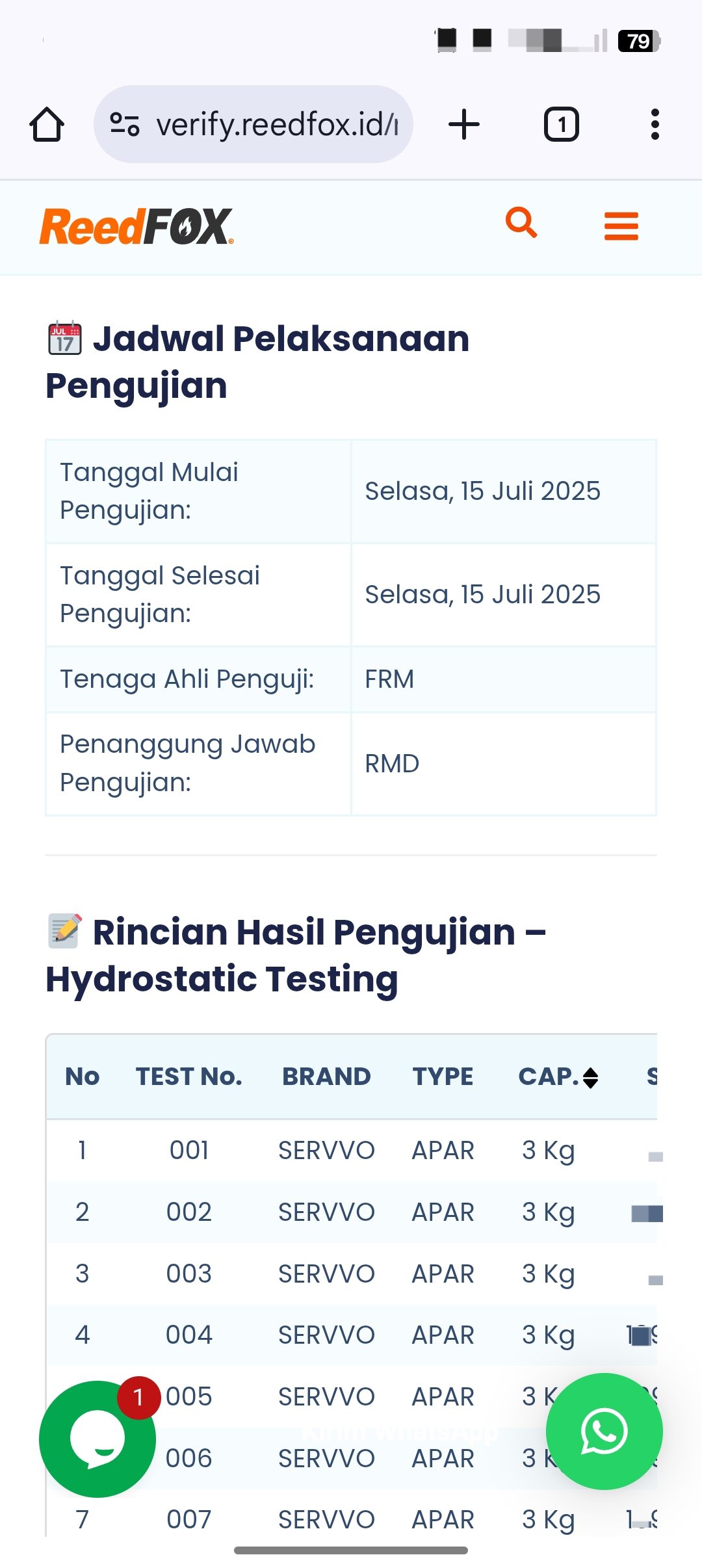
Task: Open the ReedFOX hamburger menu
Action: tap(621, 226)
